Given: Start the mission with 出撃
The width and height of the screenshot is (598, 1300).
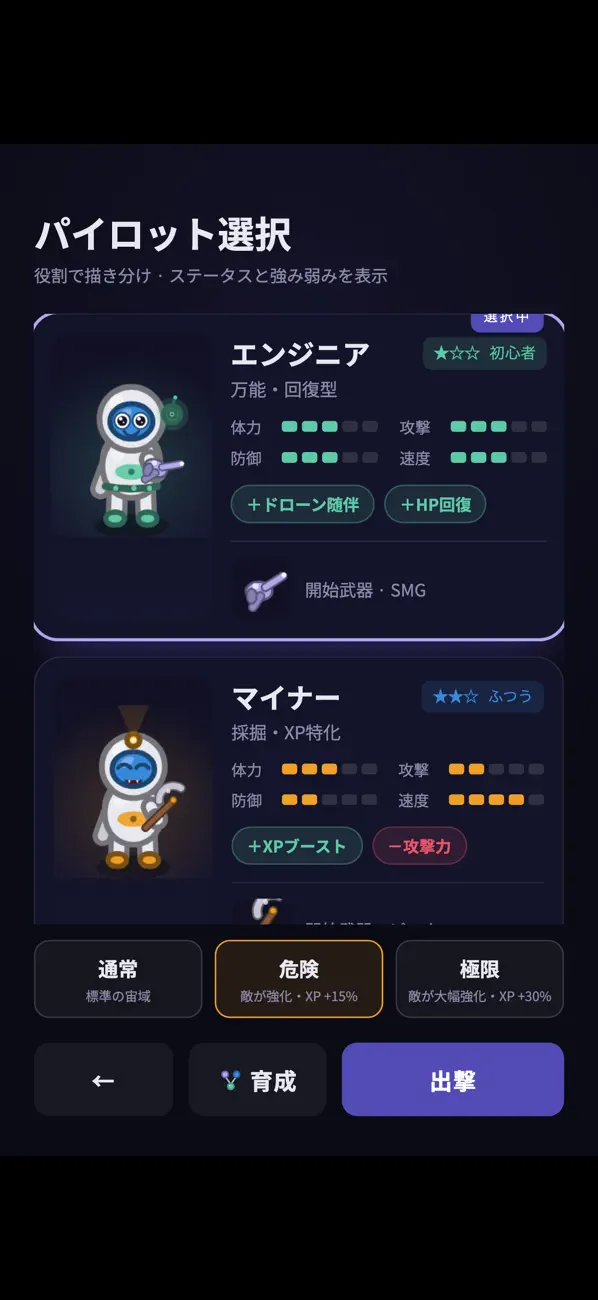Looking at the screenshot, I should click(x=453, y=1080).
